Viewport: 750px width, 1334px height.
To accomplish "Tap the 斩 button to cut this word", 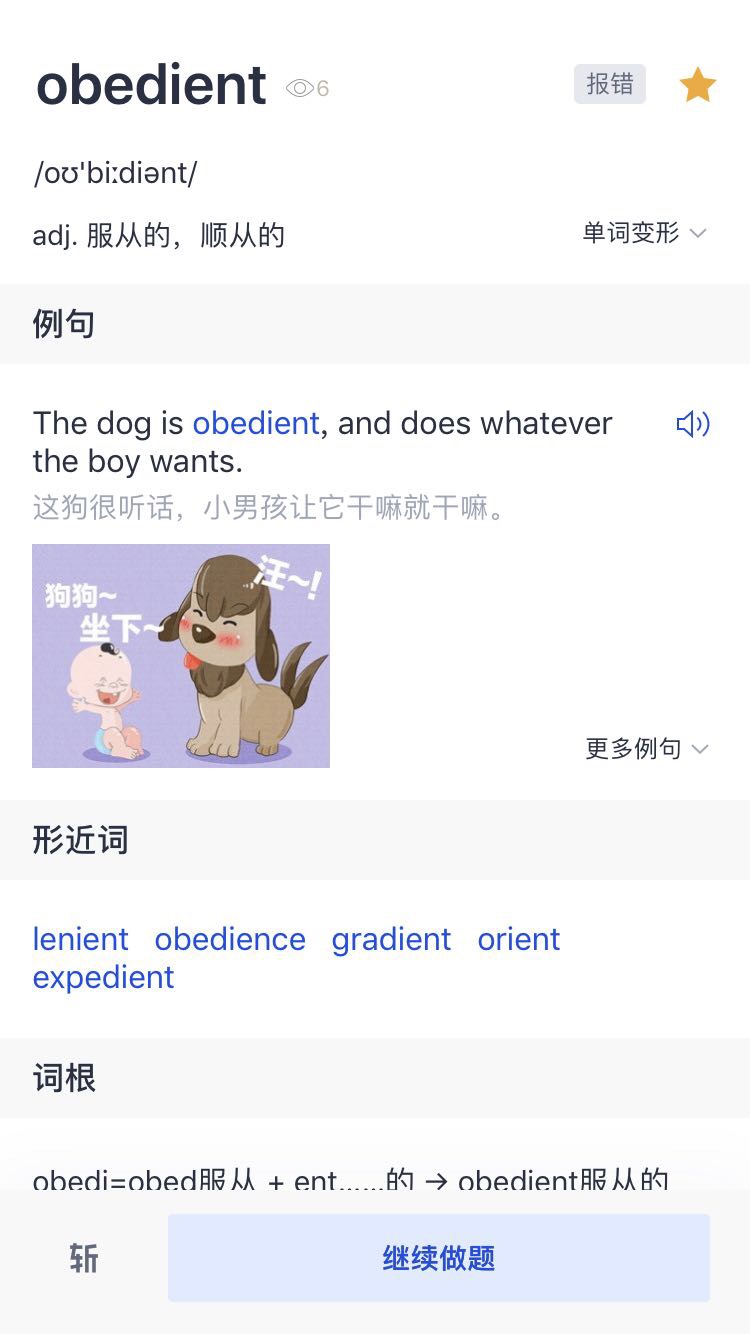I will (84, 1258).
